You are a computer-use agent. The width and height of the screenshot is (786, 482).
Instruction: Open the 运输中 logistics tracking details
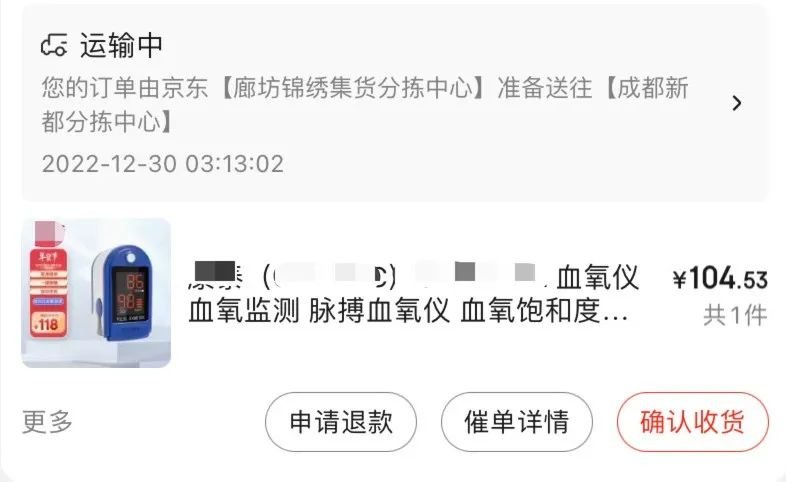click(394, 103)
